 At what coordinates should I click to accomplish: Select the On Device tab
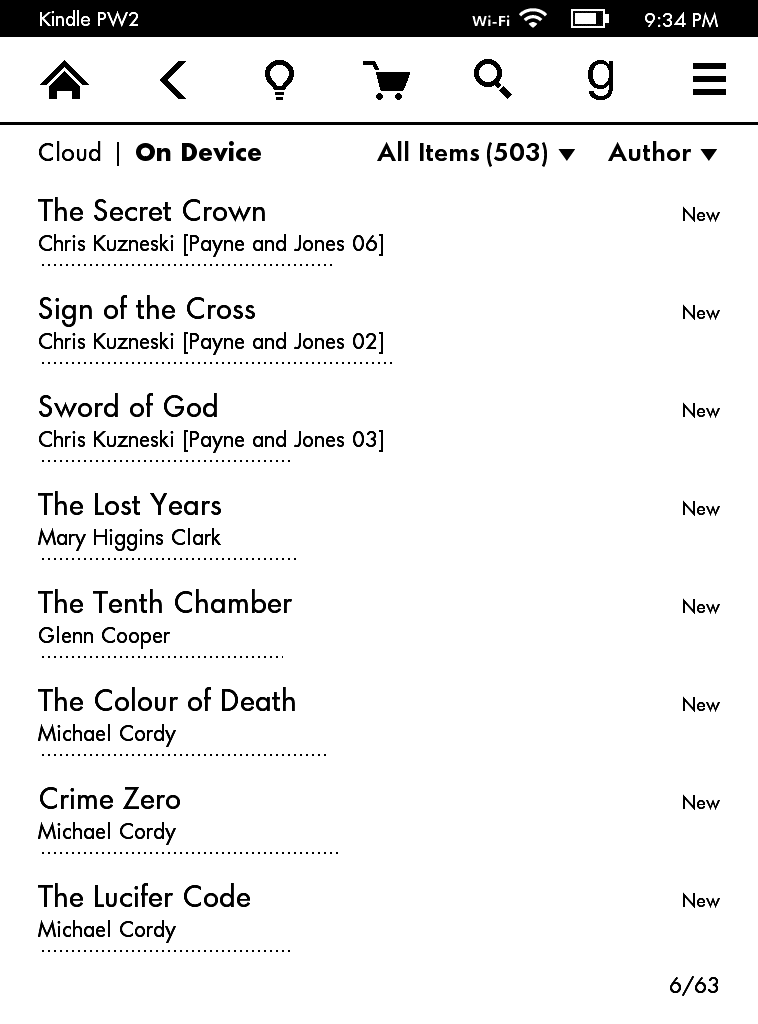pyautogui.click(x=198, y=153)
